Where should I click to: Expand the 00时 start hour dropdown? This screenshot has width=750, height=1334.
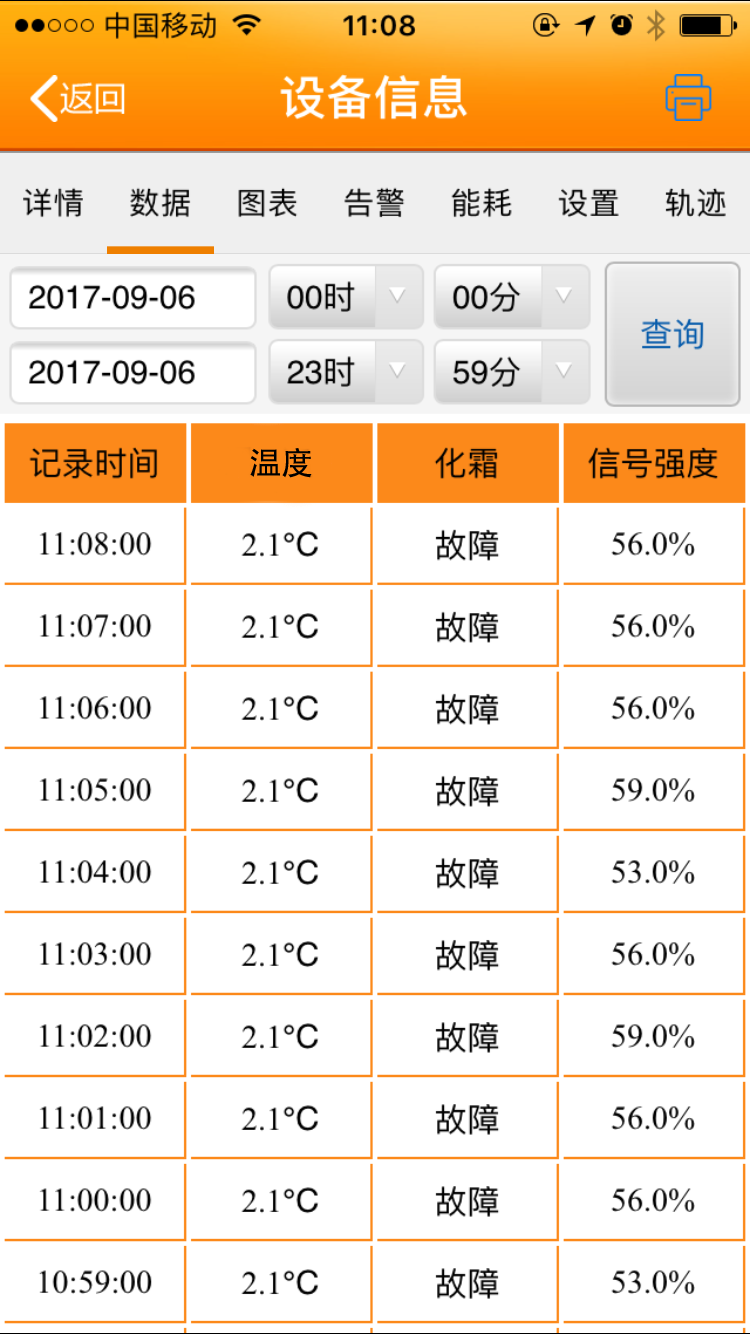coord(346,297)
